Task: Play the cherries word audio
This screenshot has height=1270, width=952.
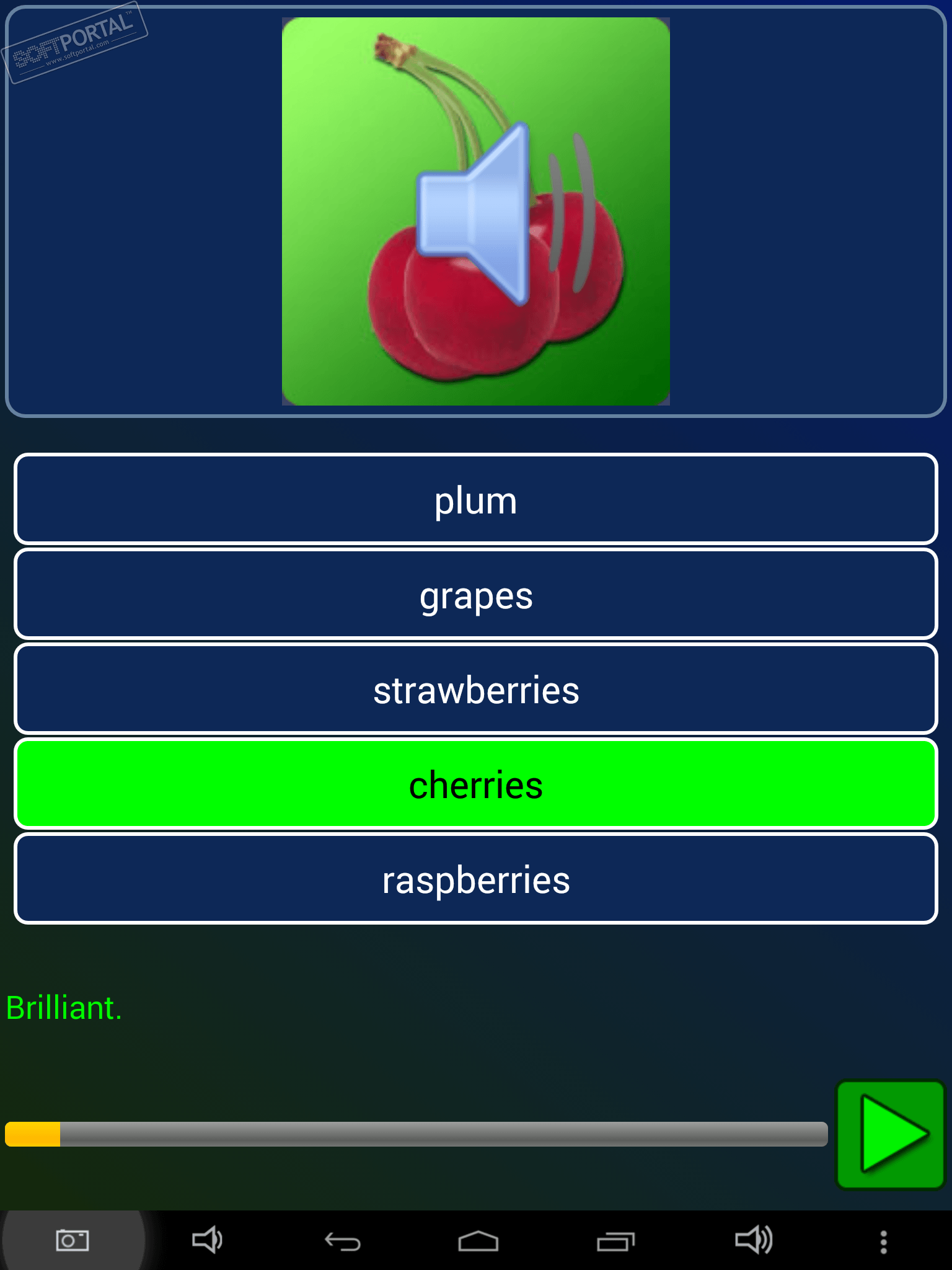Action: [475, 211]
